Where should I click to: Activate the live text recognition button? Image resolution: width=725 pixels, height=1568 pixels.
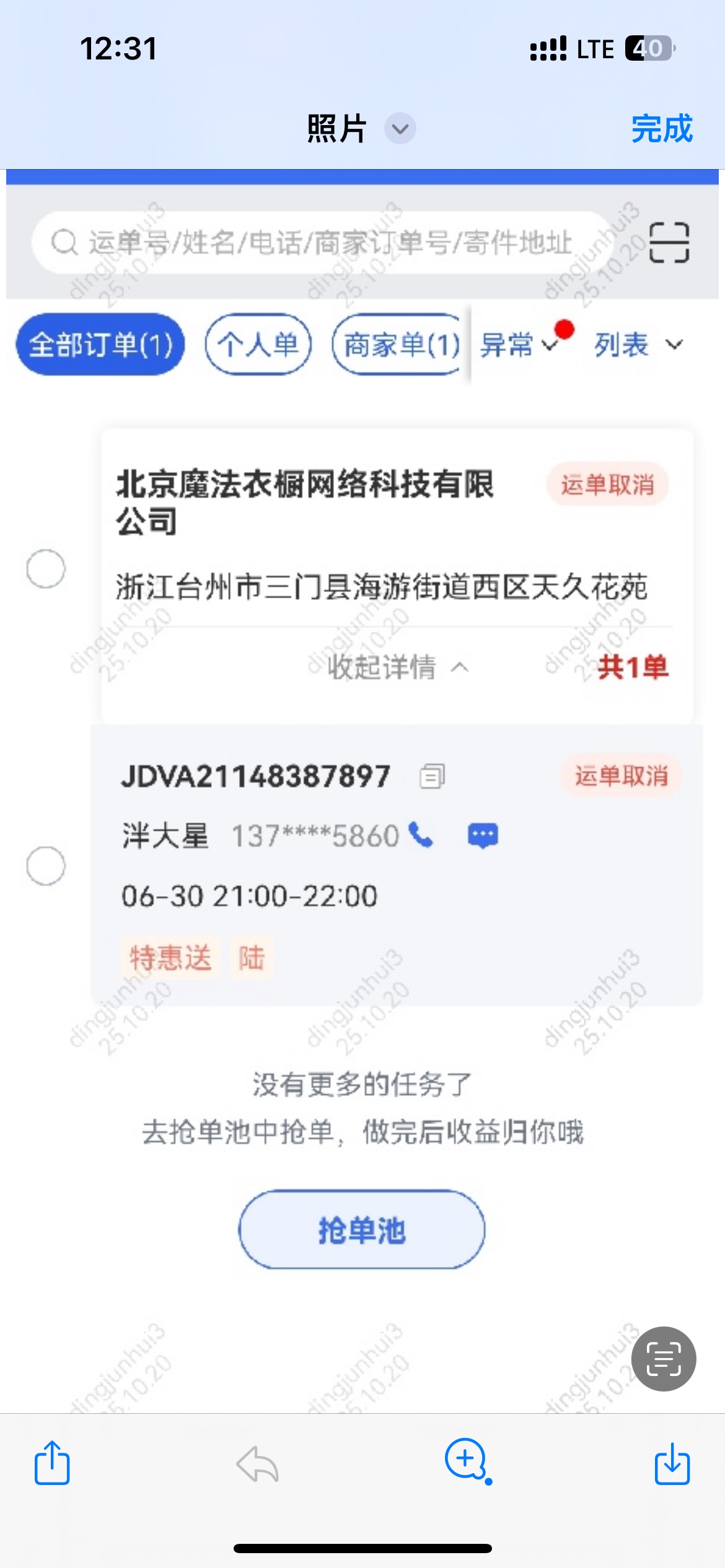coord(664,1359)
